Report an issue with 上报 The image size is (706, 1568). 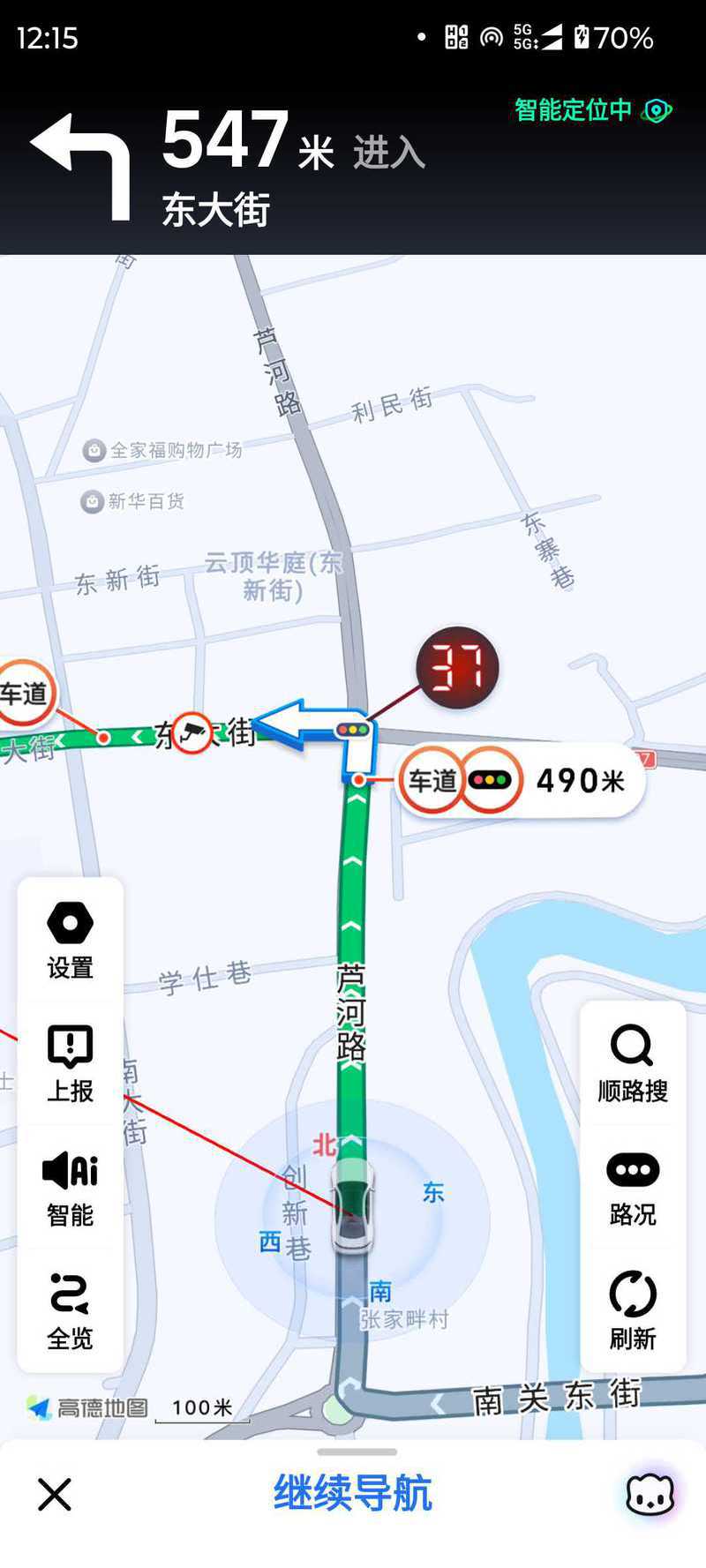tap(71, 1064)
